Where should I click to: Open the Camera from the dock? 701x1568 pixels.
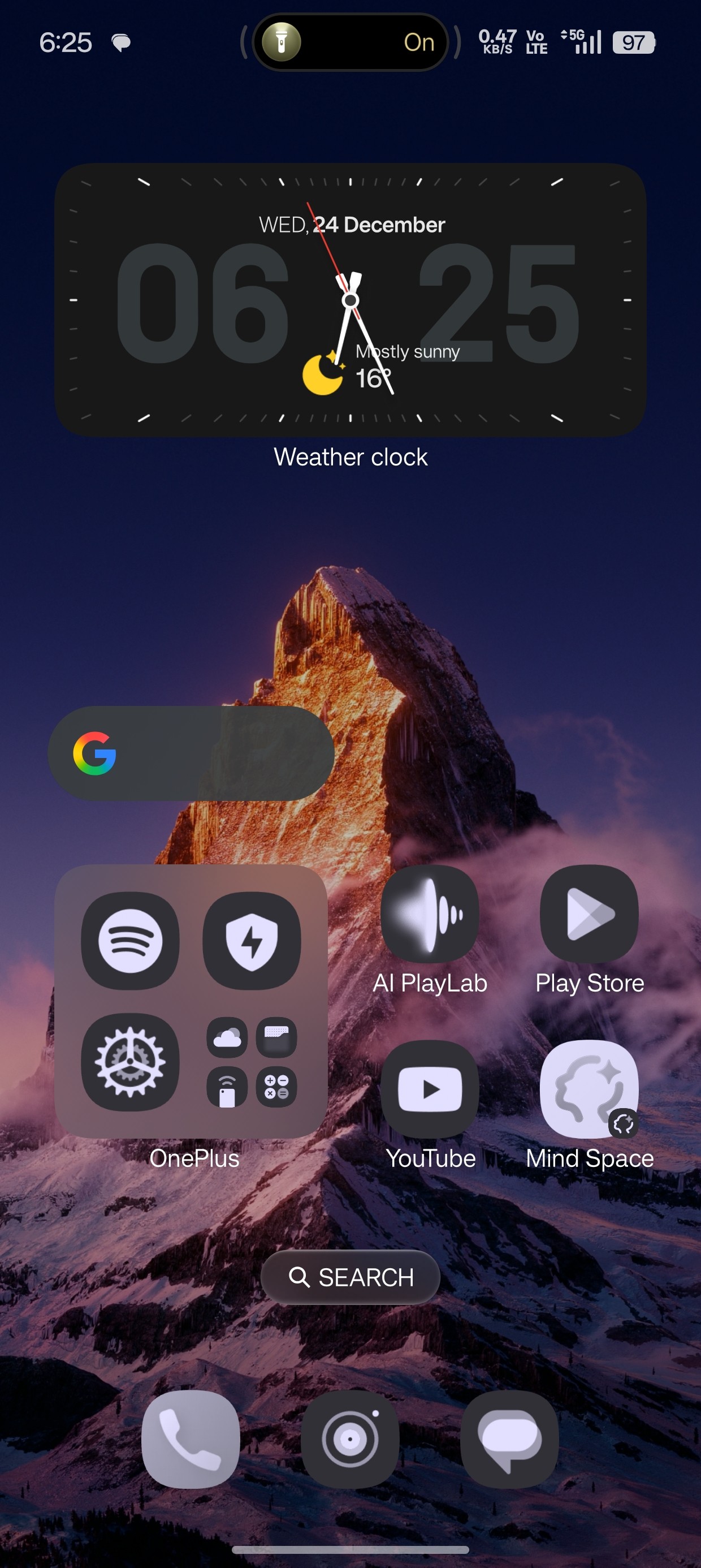pyautogui.click(x=350, y=1439)
